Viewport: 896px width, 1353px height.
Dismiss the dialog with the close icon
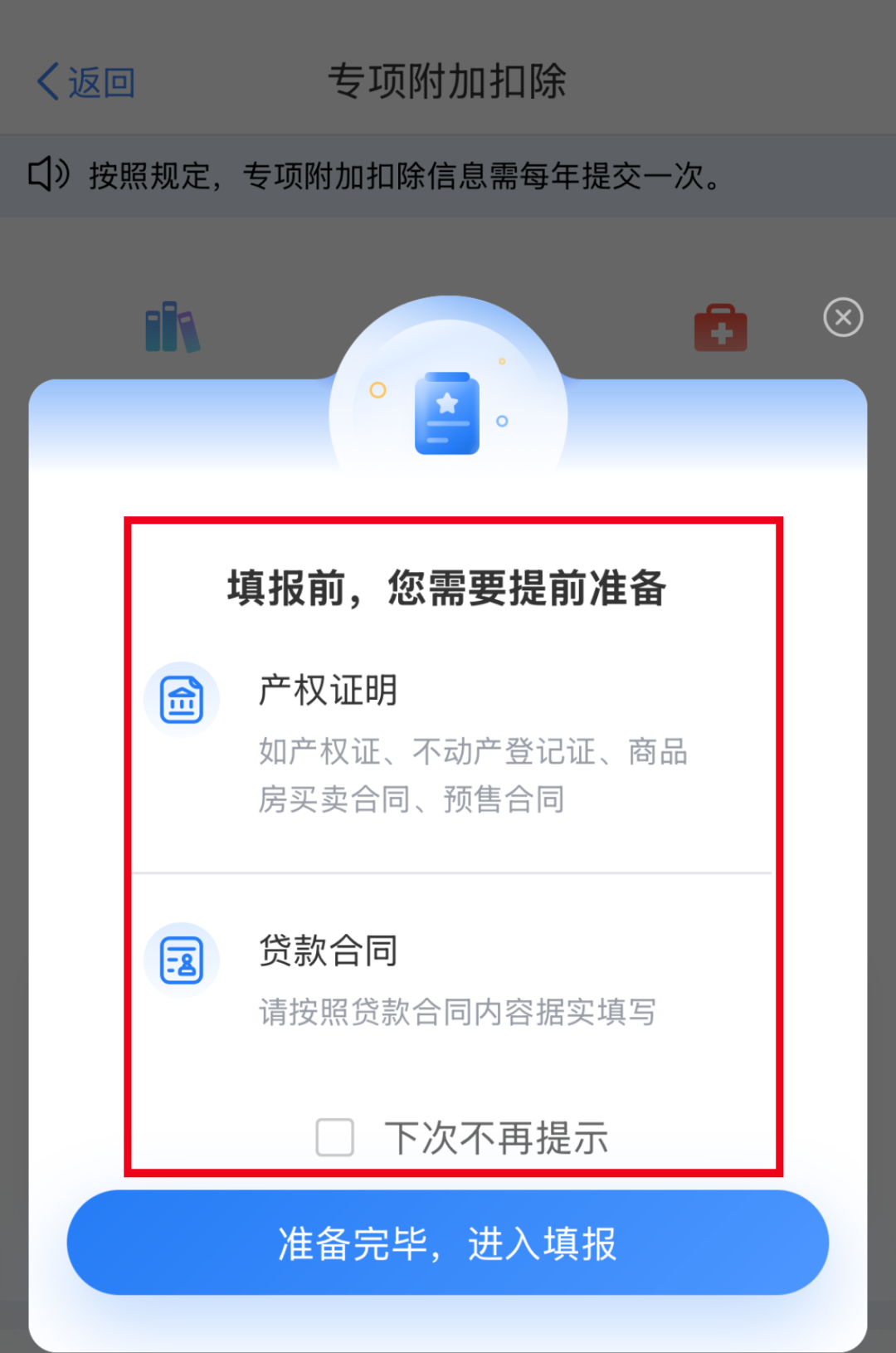click(x=843, y=317)
